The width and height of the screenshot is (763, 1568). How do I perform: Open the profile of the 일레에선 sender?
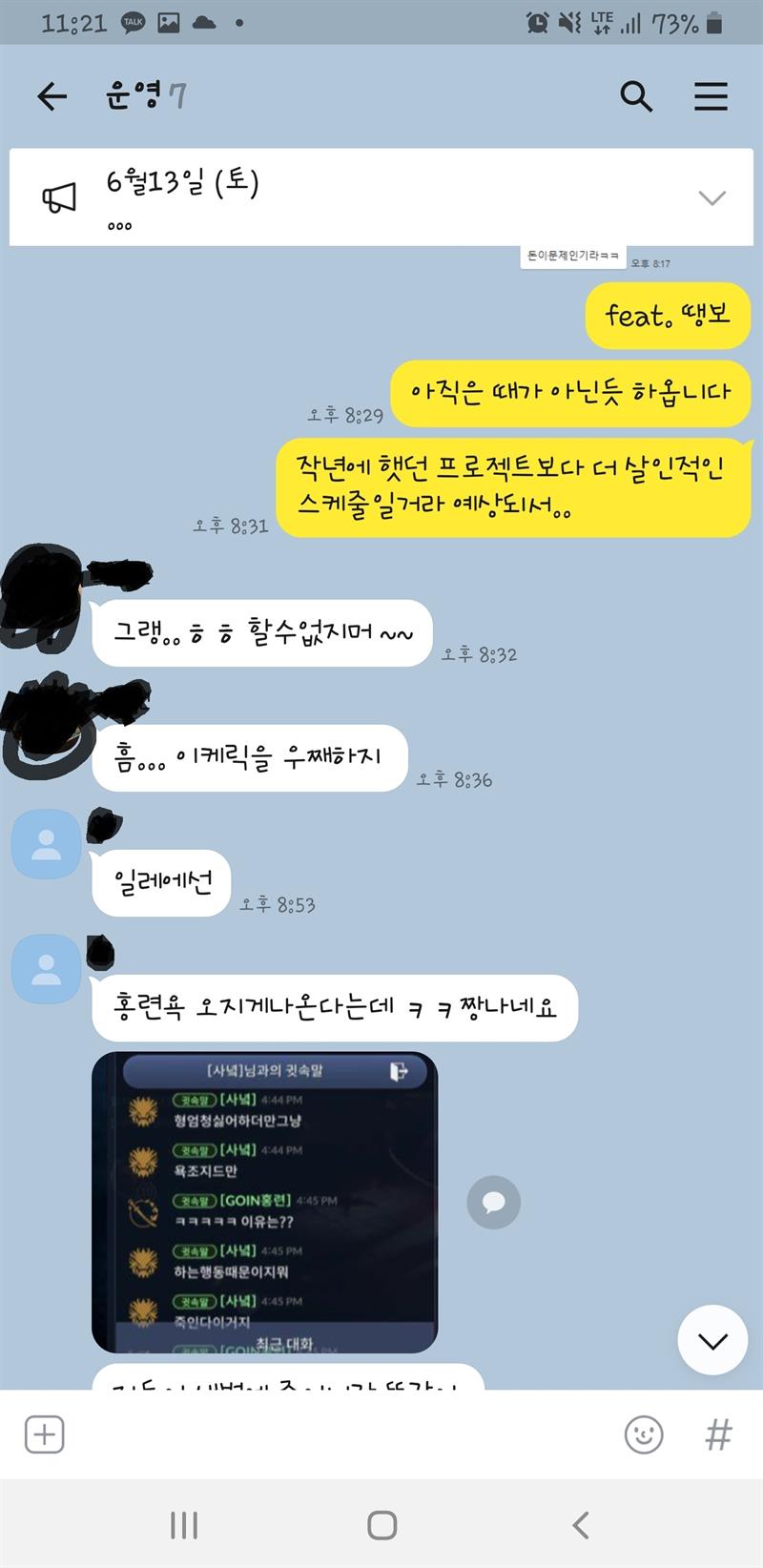46,844
